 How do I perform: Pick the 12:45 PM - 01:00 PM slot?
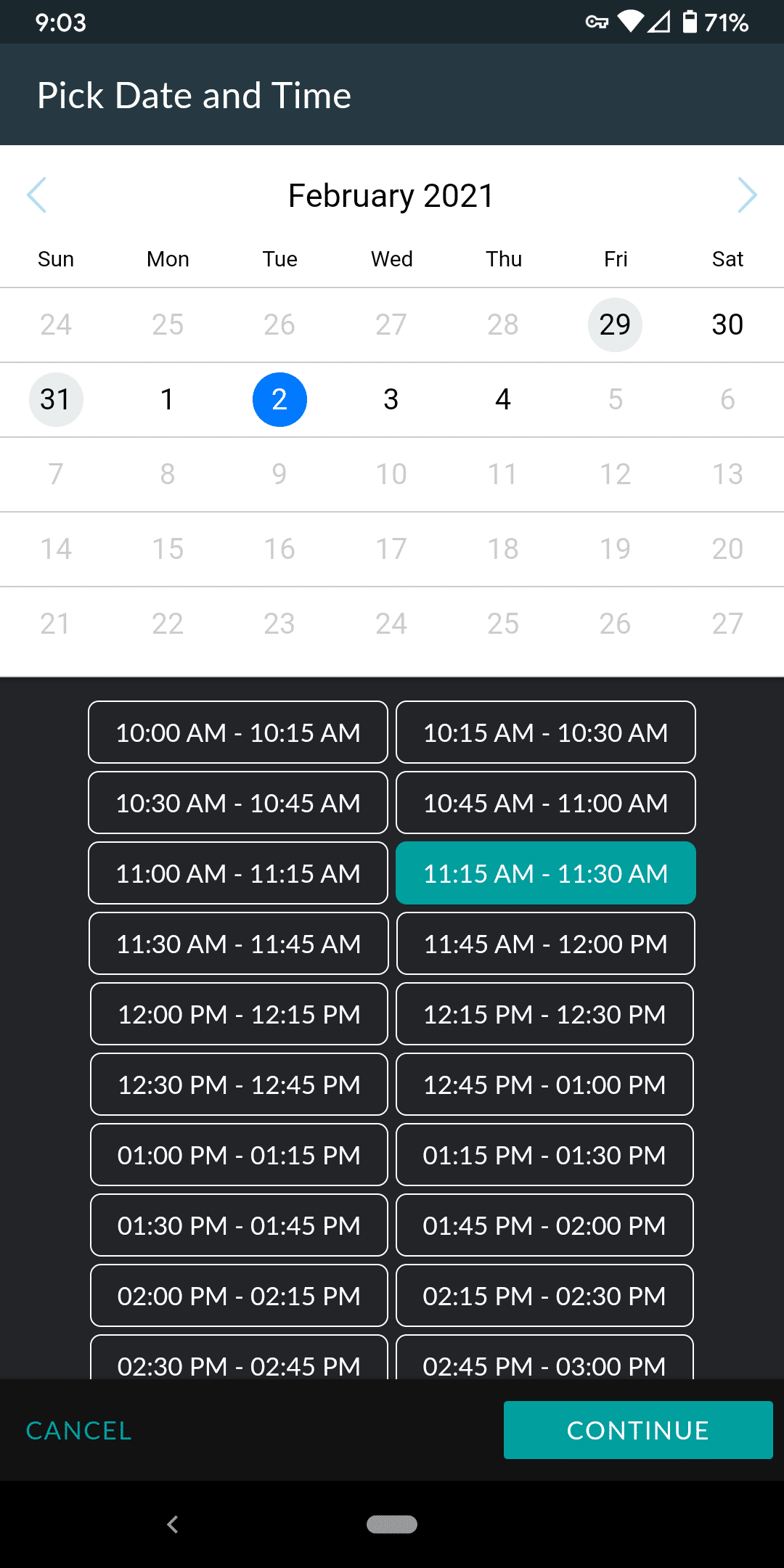pos(544,1084)
